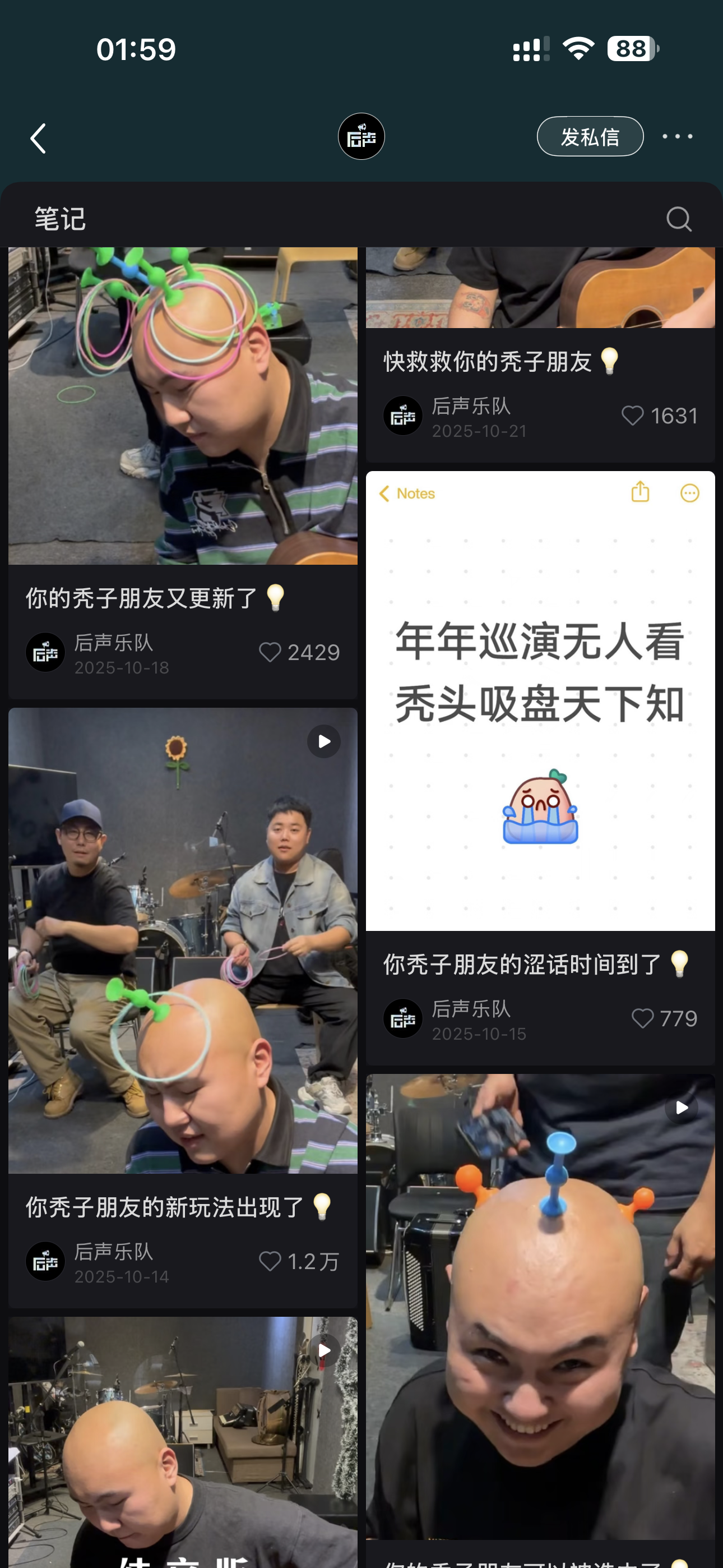Open the three-dot overflow menu
Screen dimensions: 723x1568
[x=678, y=136]
